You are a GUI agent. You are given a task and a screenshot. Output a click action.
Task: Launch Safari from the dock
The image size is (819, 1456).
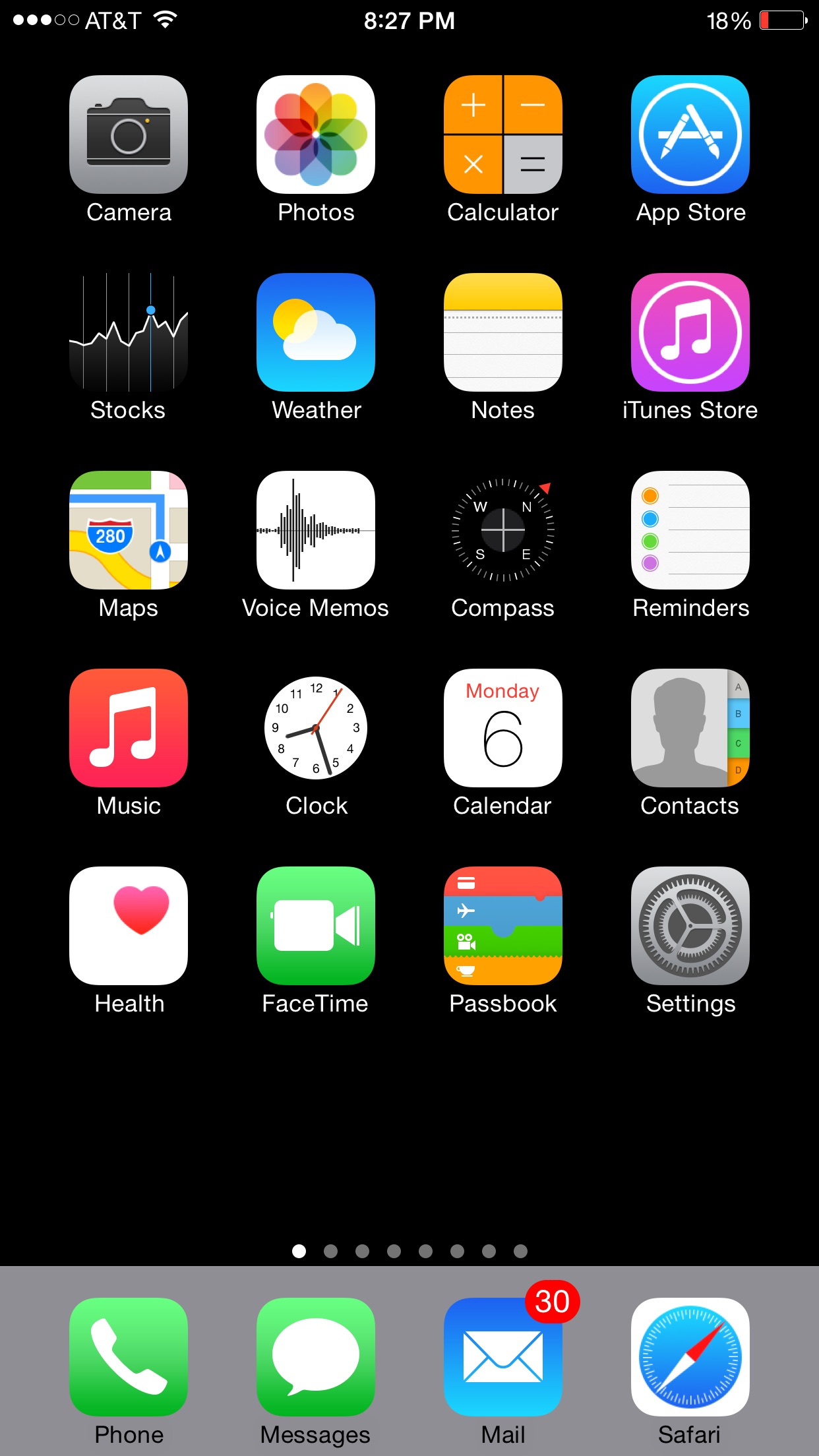click(x=690, y=1357)
